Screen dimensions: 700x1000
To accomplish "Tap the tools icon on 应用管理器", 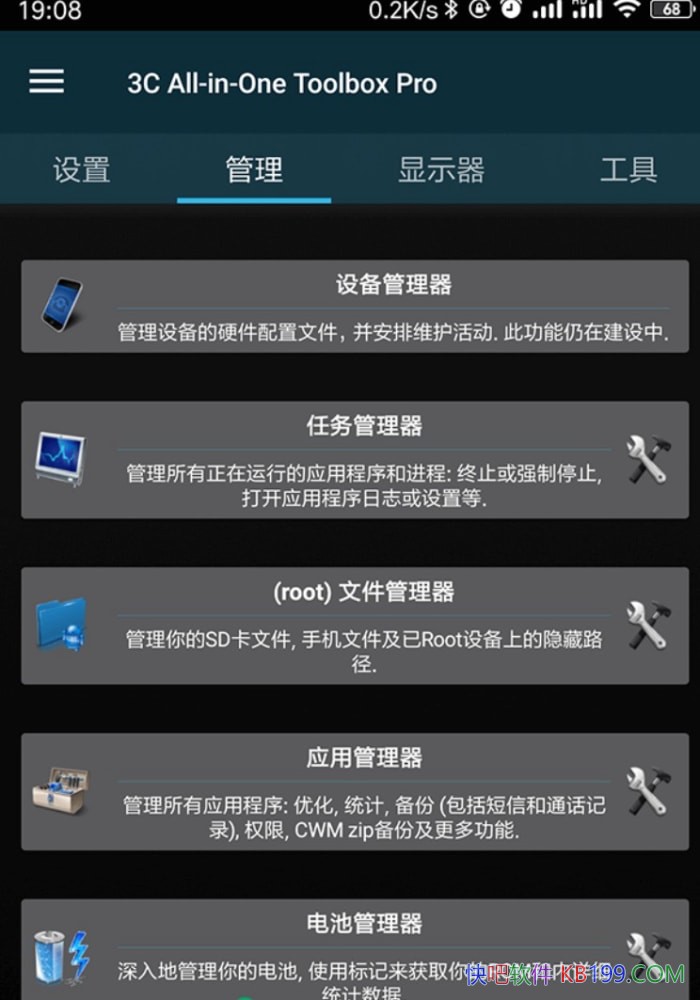I will point(648,792).
